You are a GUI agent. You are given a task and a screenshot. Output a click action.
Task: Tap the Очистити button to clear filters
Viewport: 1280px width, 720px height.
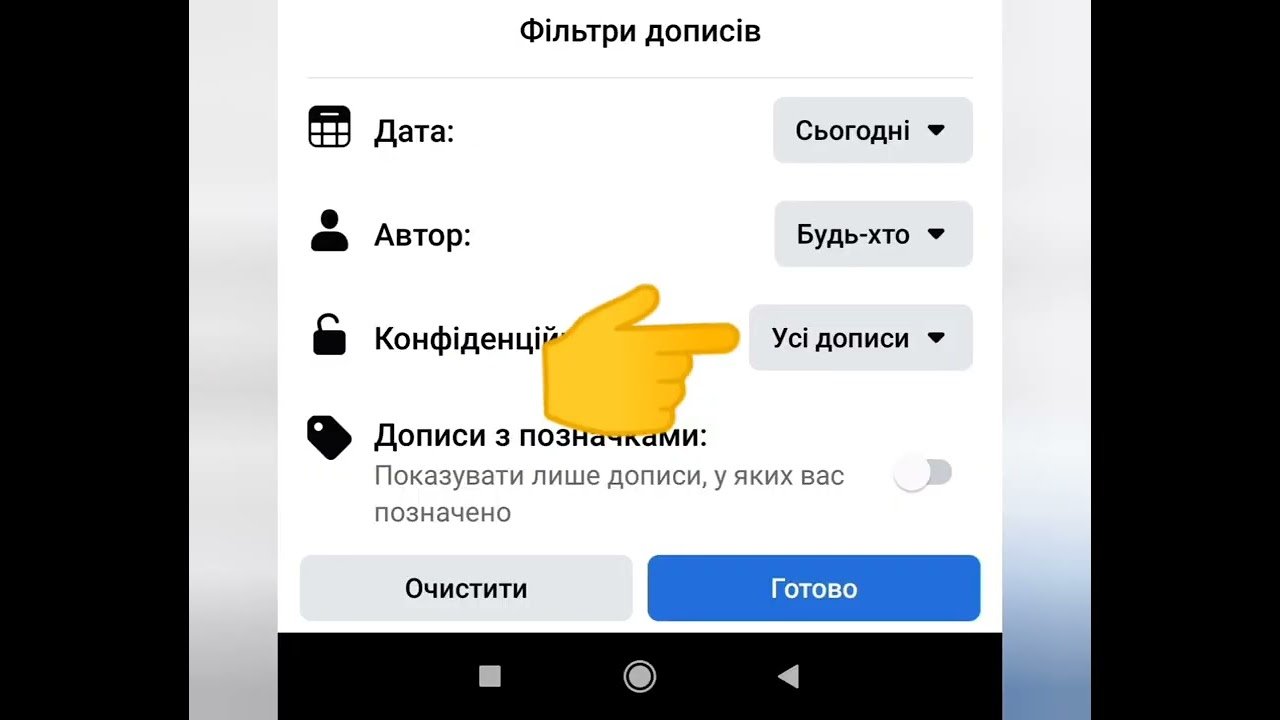[466, 589]
